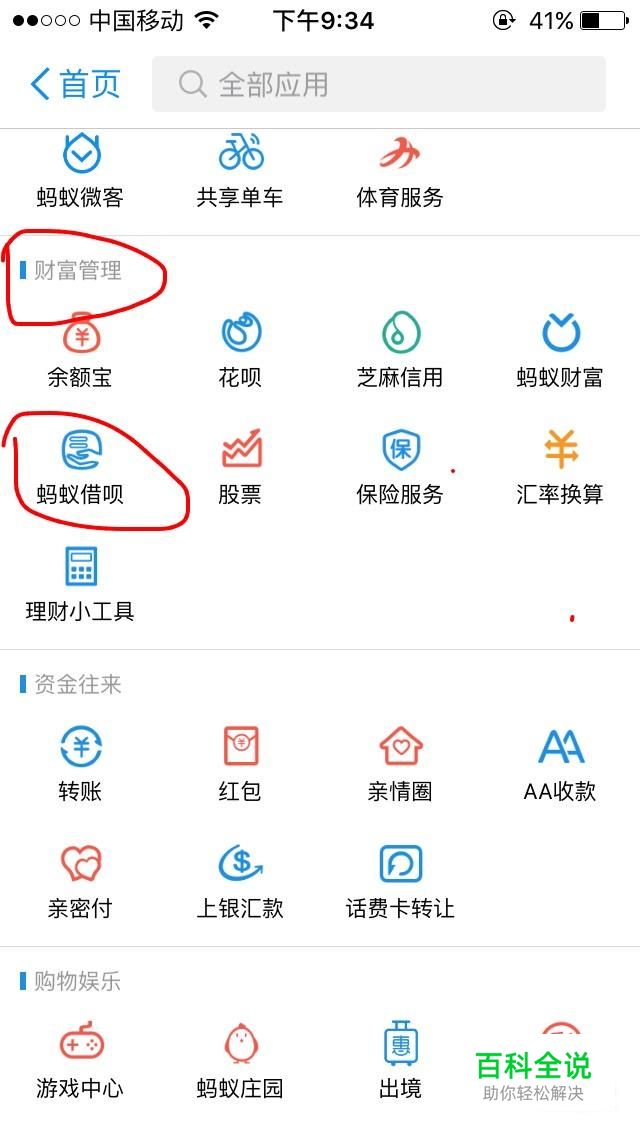Open 保险服务
The height and width of the screenshot is (1136, 640).
400,467
